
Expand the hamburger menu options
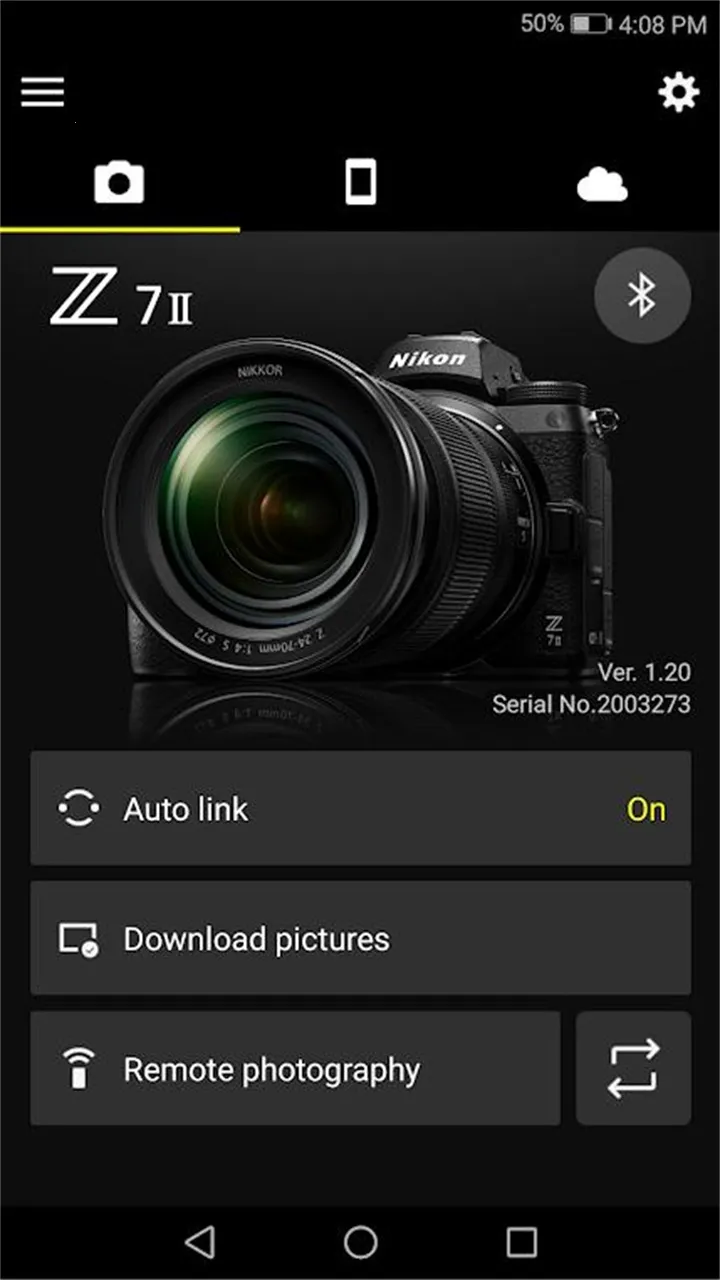pos(42,91)
